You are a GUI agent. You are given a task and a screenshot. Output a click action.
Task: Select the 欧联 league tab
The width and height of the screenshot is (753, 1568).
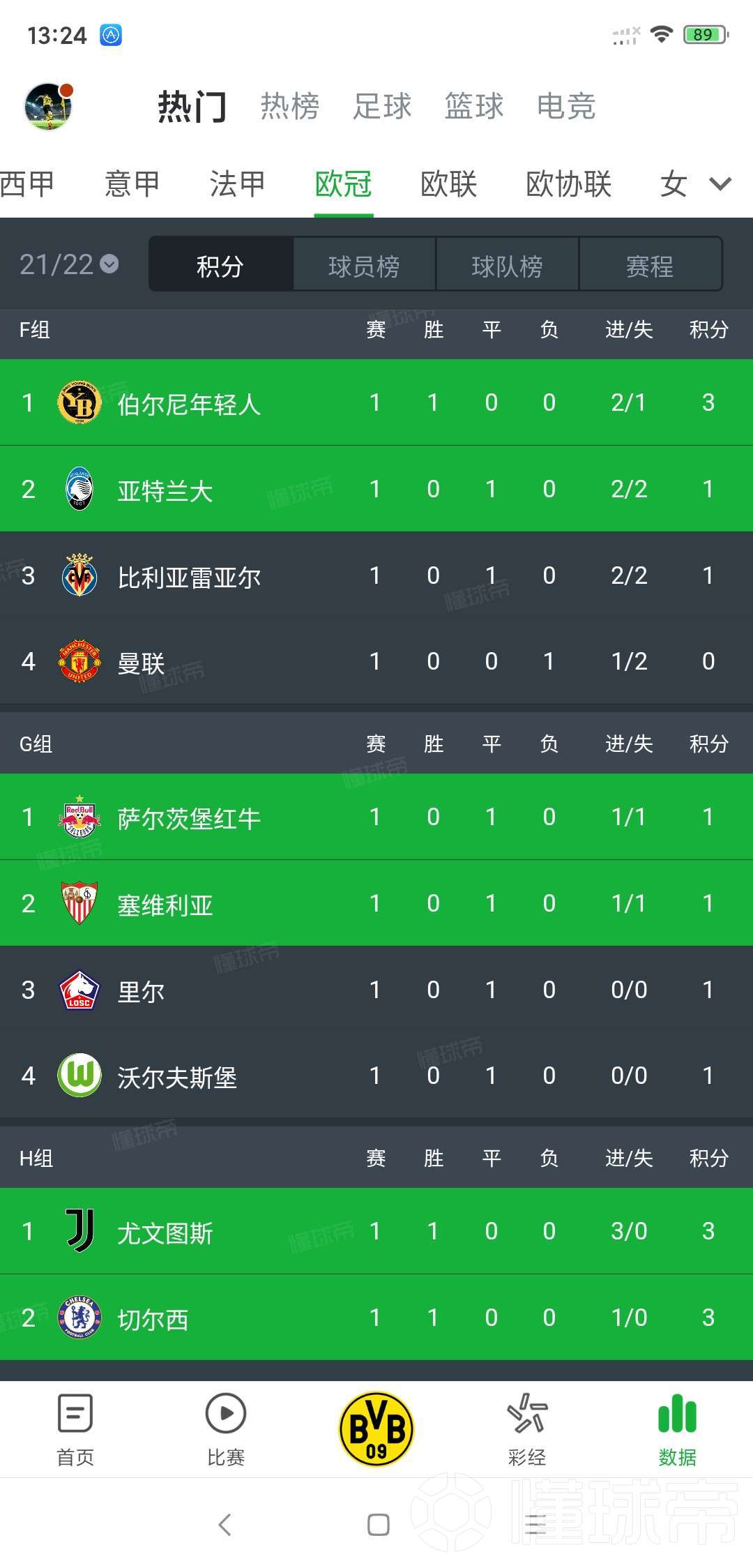pyautogui.click(x=449, y=184)
